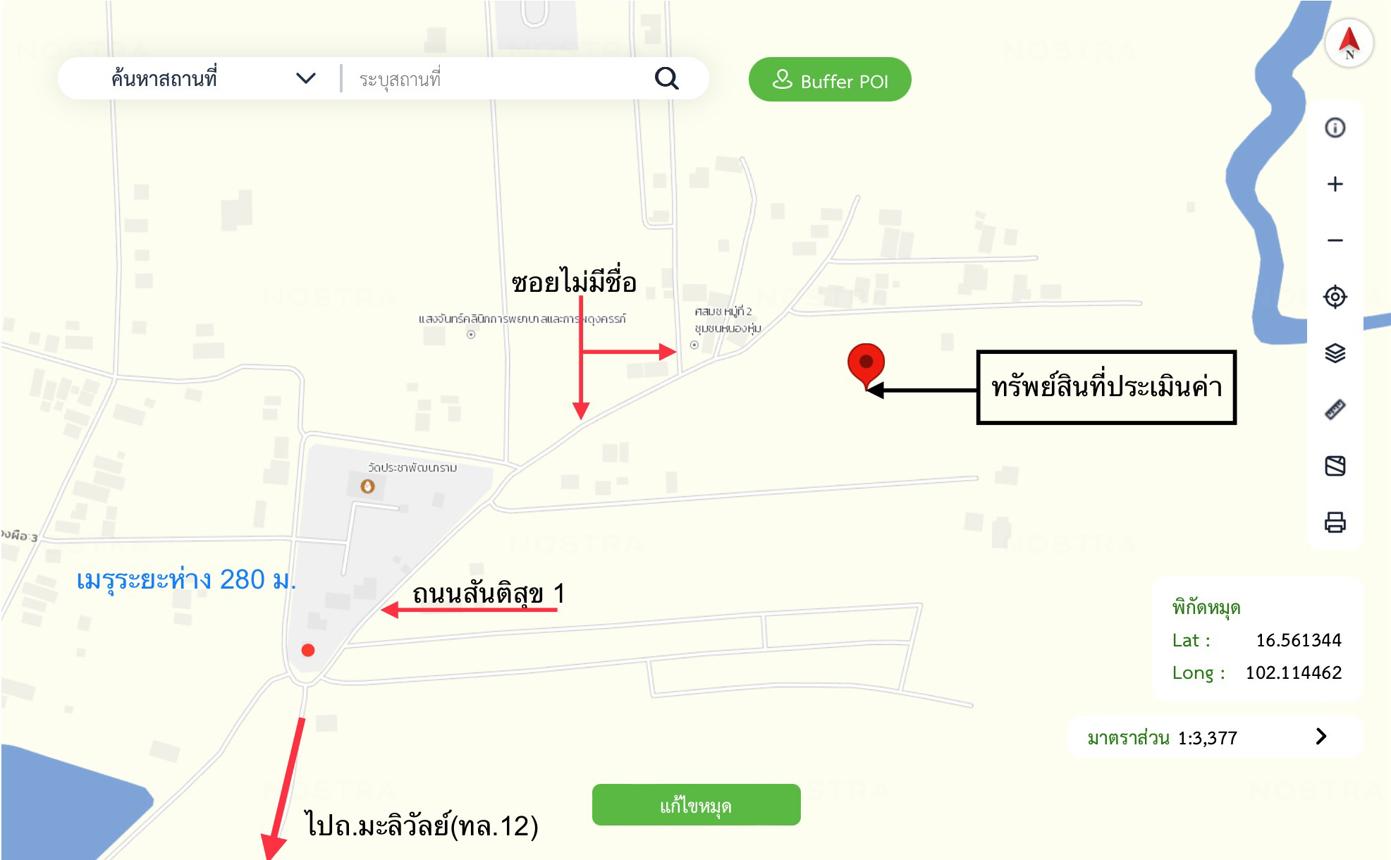Expand the มาตราส่วน scale chevron
The width and height of the screenshot is (1391, 860).
[x=1321, y=737]
